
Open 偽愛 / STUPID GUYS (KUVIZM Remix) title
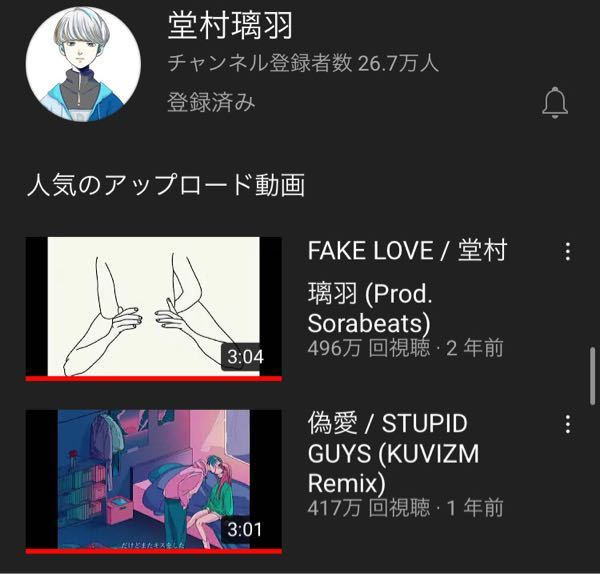point(393,453)
